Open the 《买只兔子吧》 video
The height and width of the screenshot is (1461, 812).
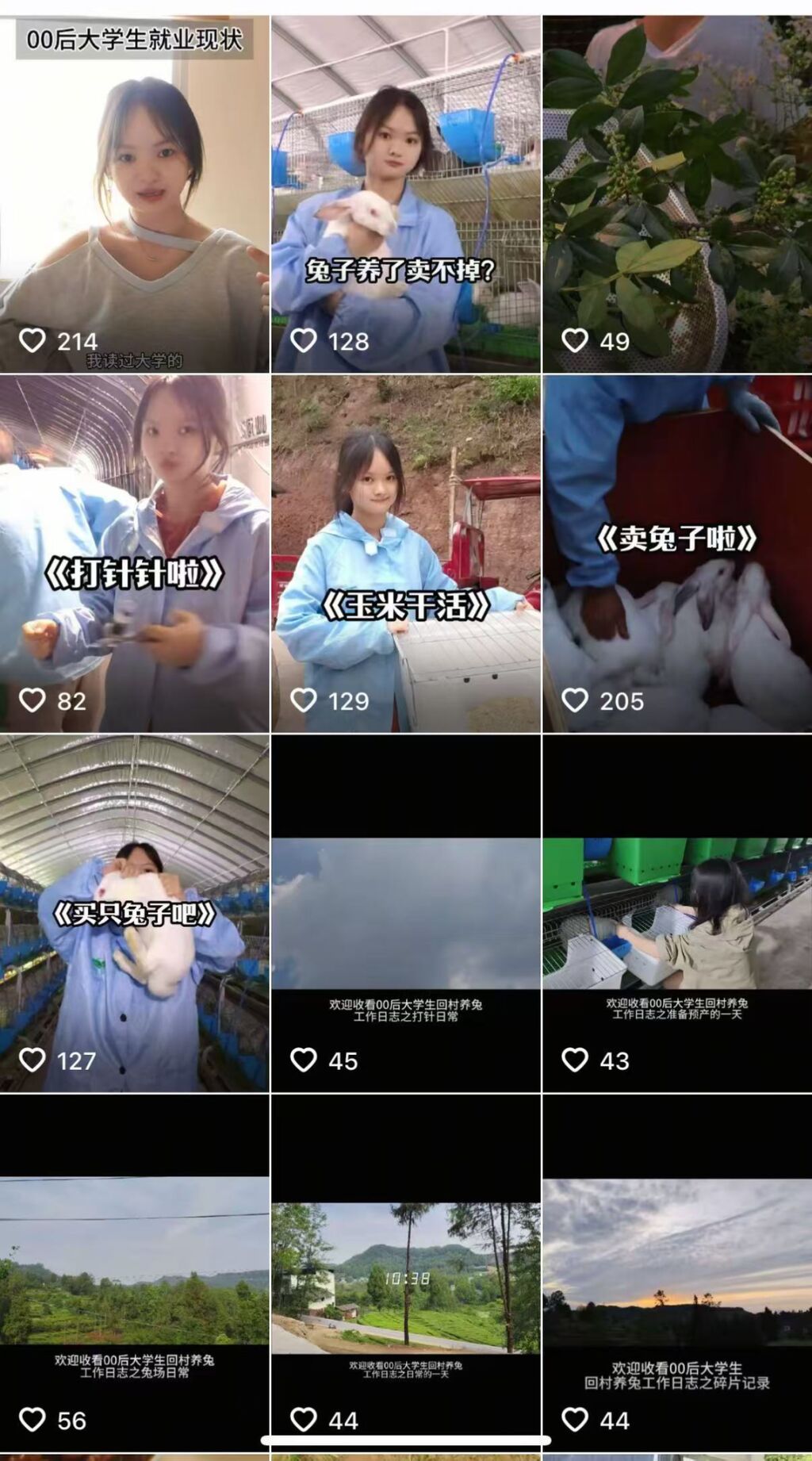134,914
